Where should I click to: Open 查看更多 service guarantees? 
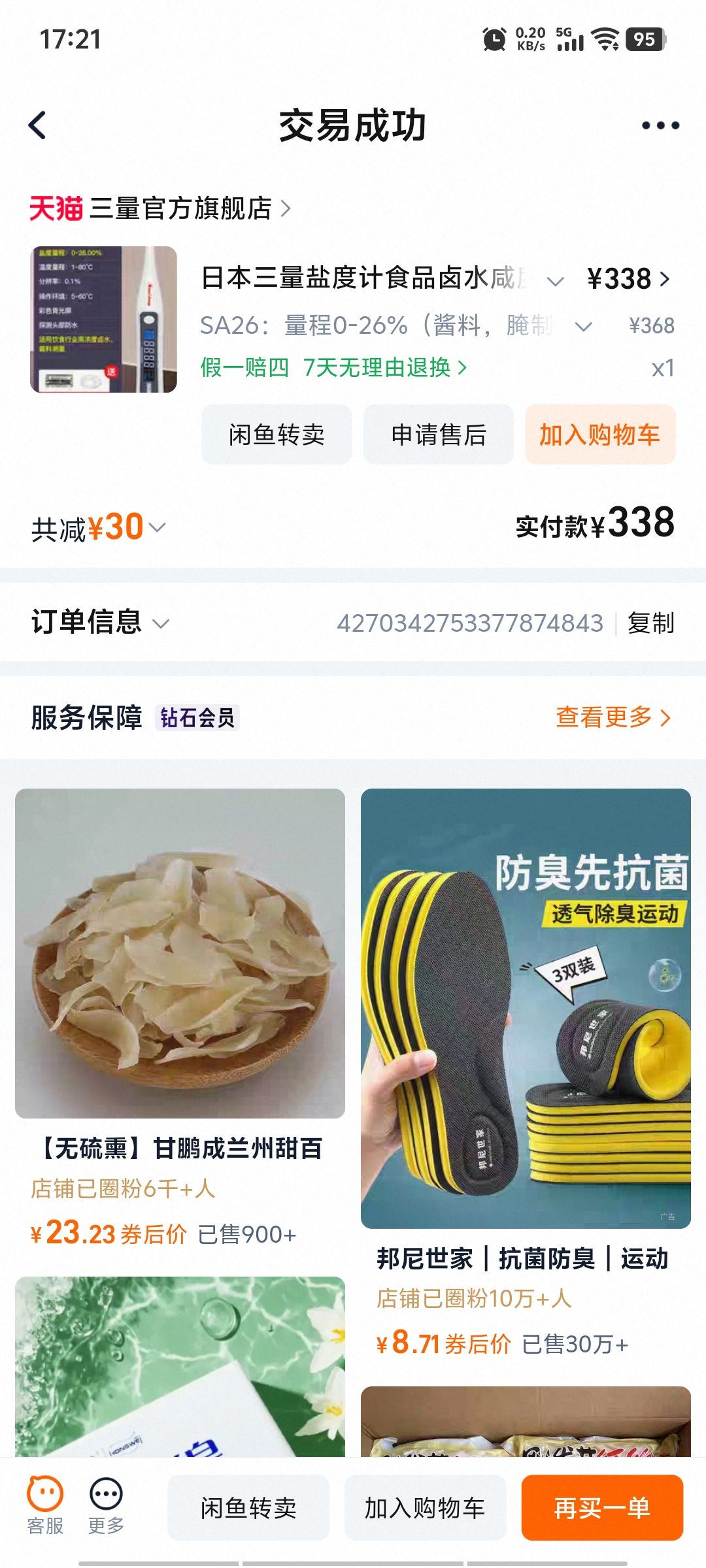(613, 717)
